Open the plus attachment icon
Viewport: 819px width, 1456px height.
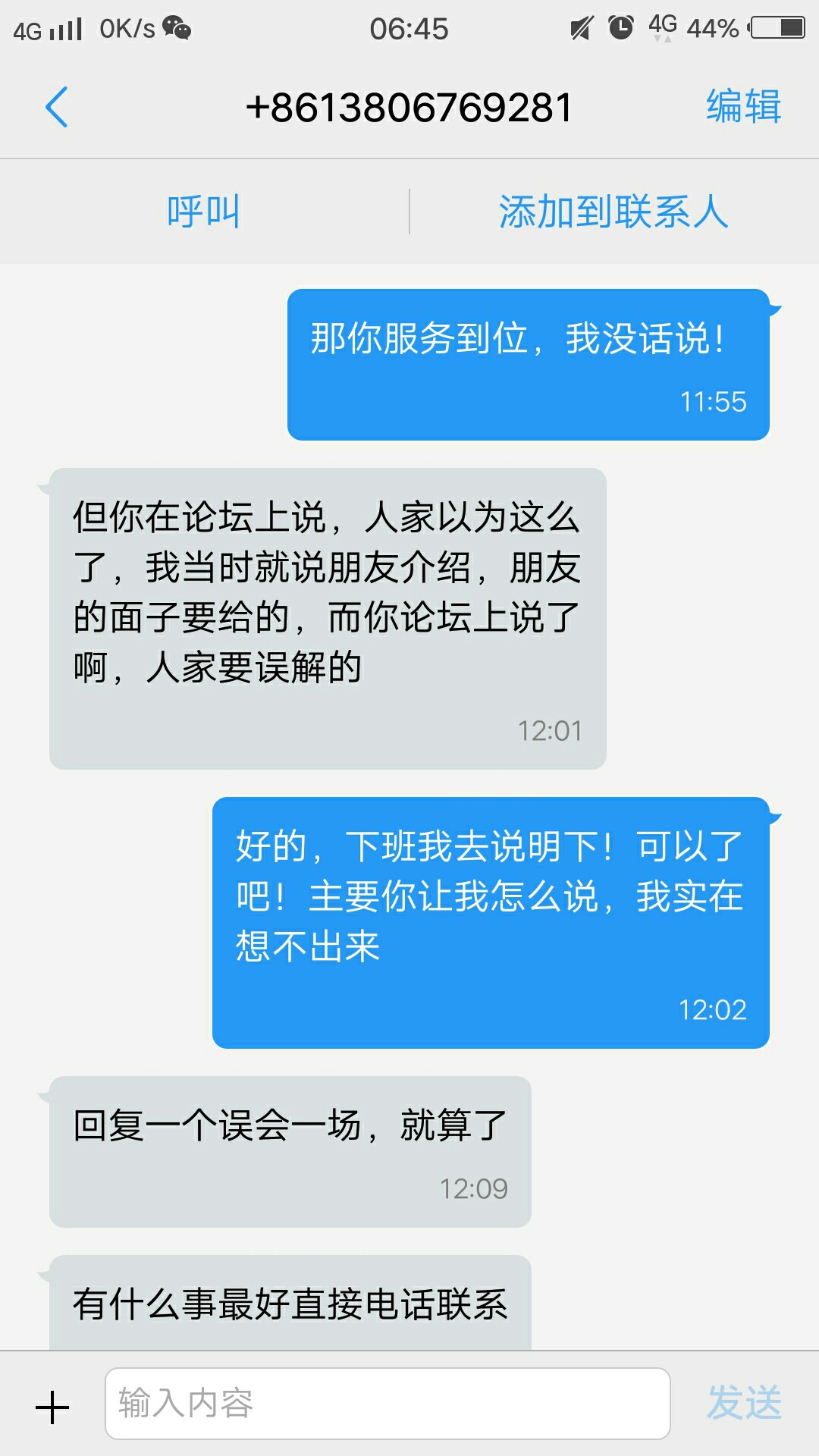click(x=52, y=1407)
